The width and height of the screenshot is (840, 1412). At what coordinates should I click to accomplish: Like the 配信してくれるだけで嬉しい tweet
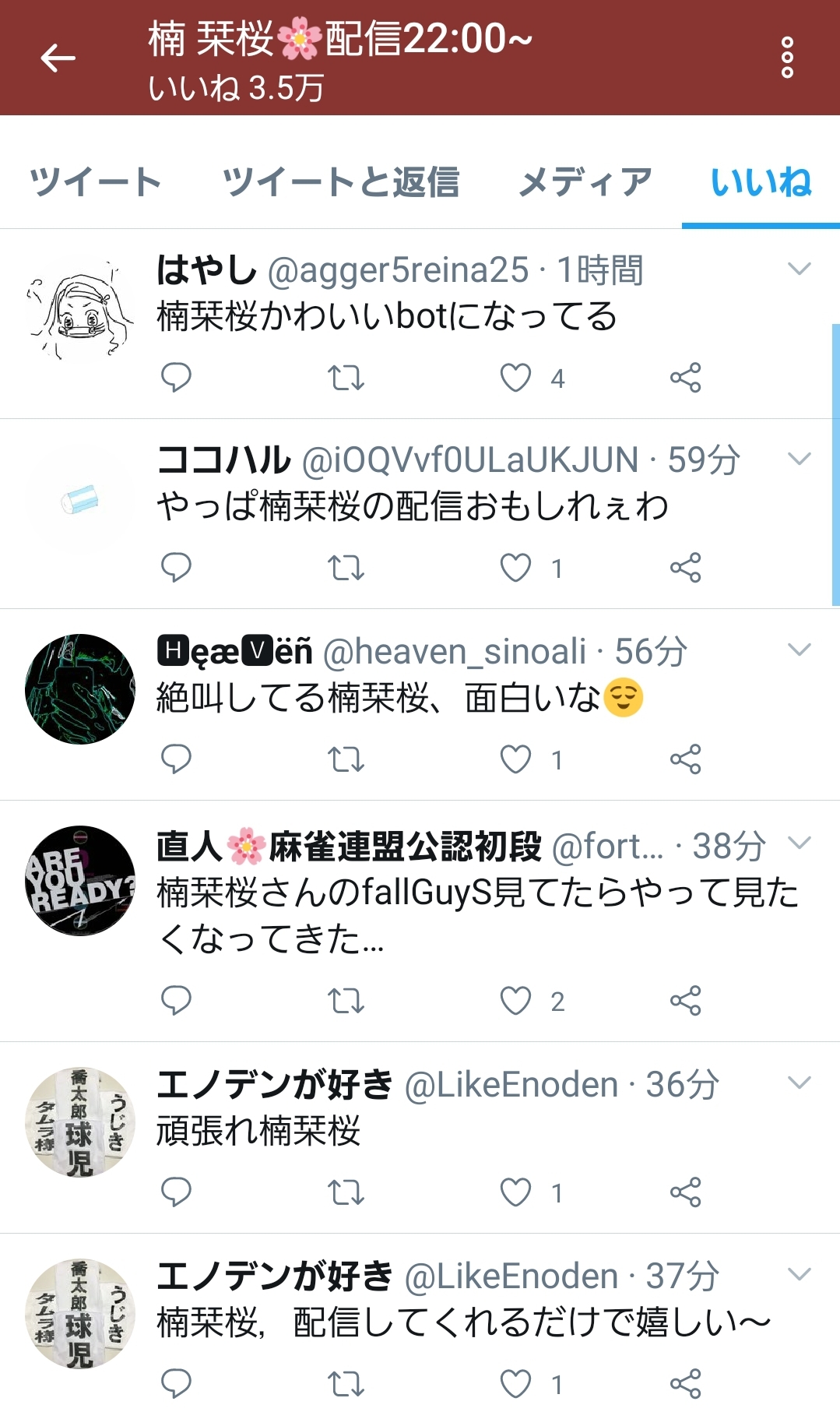(x=515, y=1384)
